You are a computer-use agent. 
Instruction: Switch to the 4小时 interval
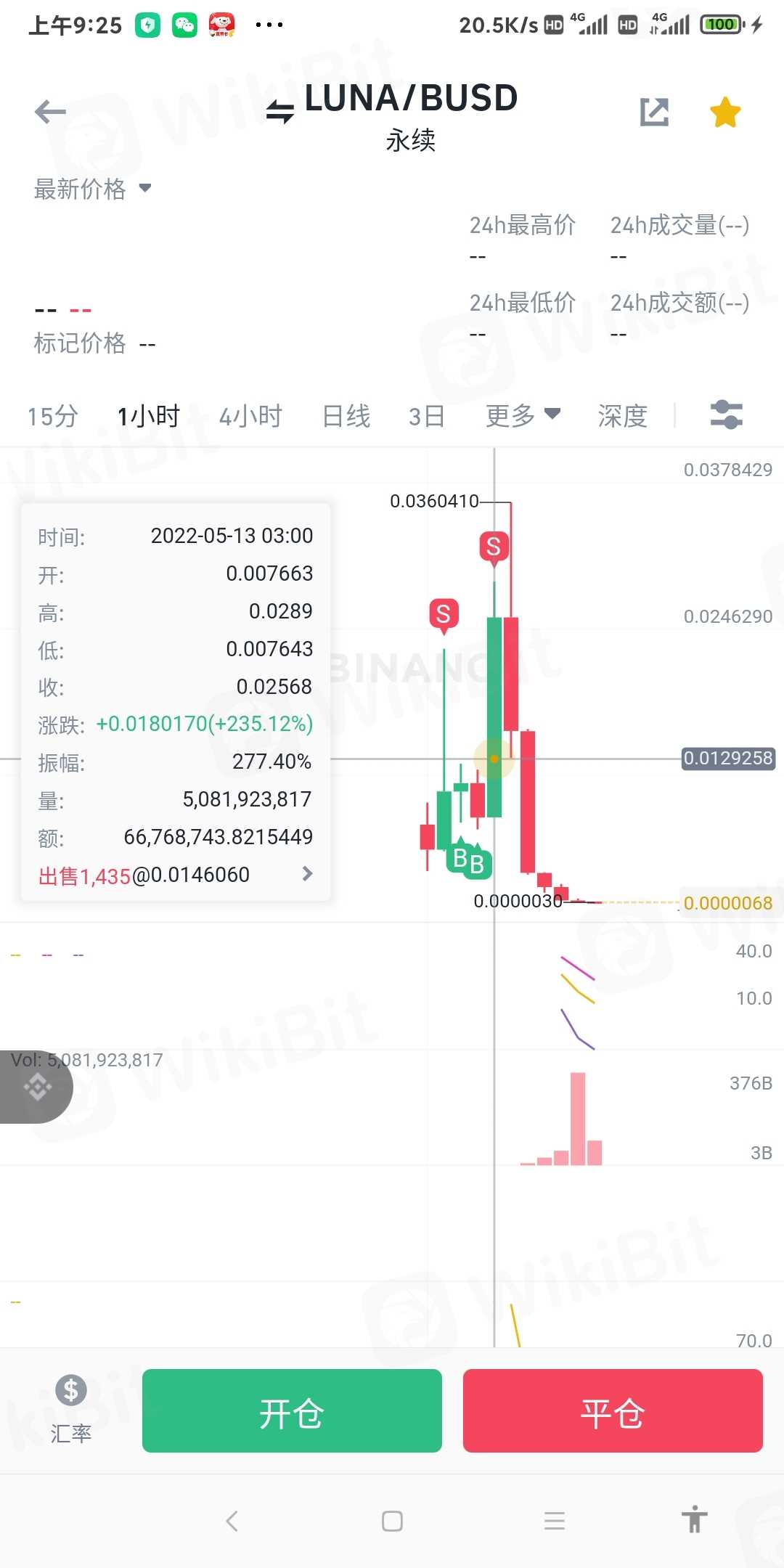(x=250, y=416)
